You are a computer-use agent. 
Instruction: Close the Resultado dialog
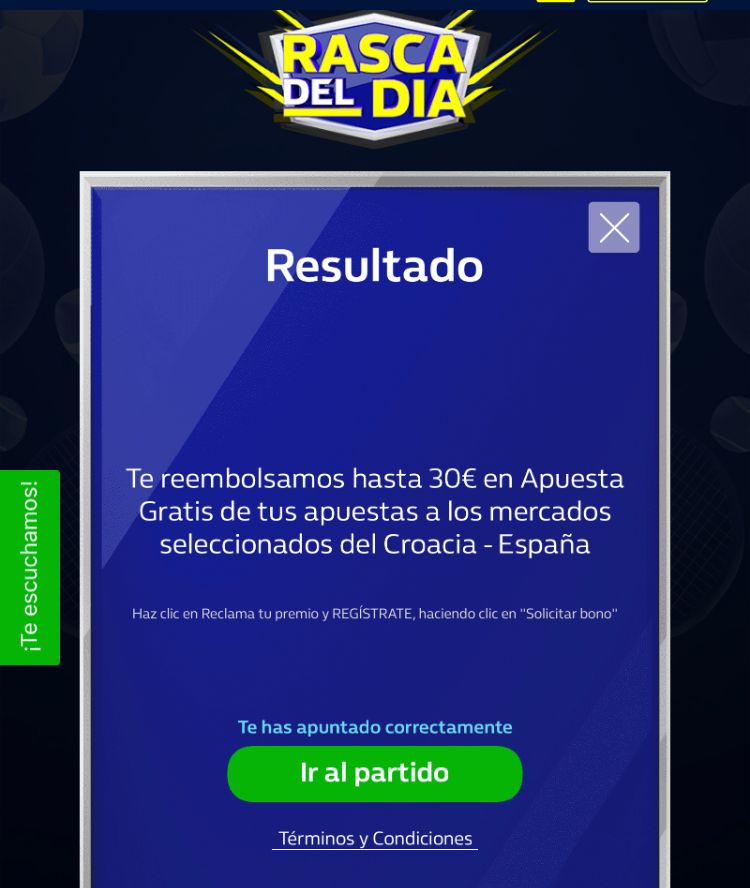(x=613, y=227)
